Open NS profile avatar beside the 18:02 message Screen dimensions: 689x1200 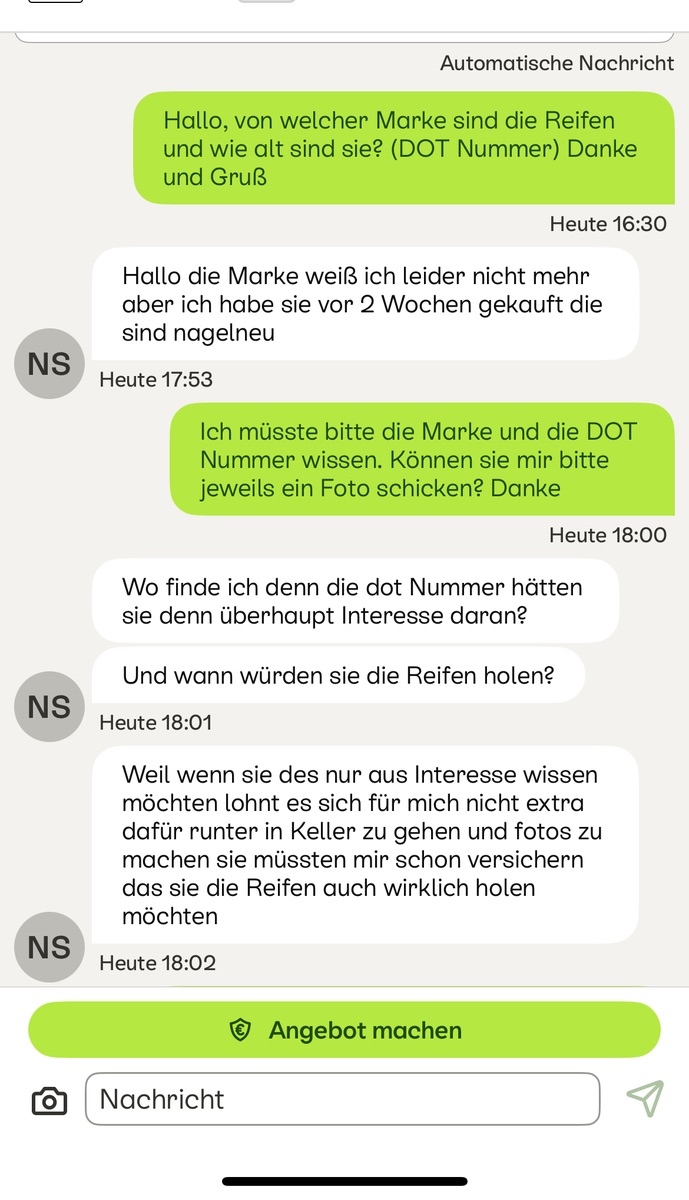coord(49,947)
